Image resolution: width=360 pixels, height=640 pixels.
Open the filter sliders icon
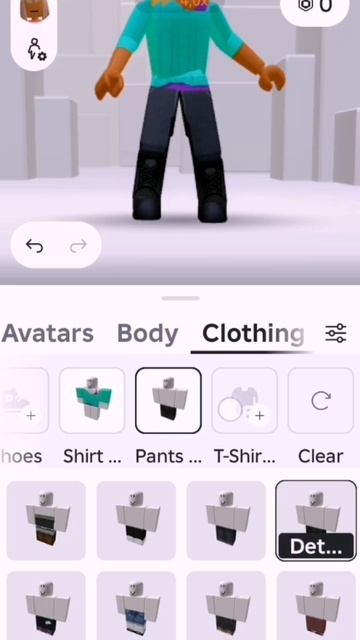click(336, 333)
